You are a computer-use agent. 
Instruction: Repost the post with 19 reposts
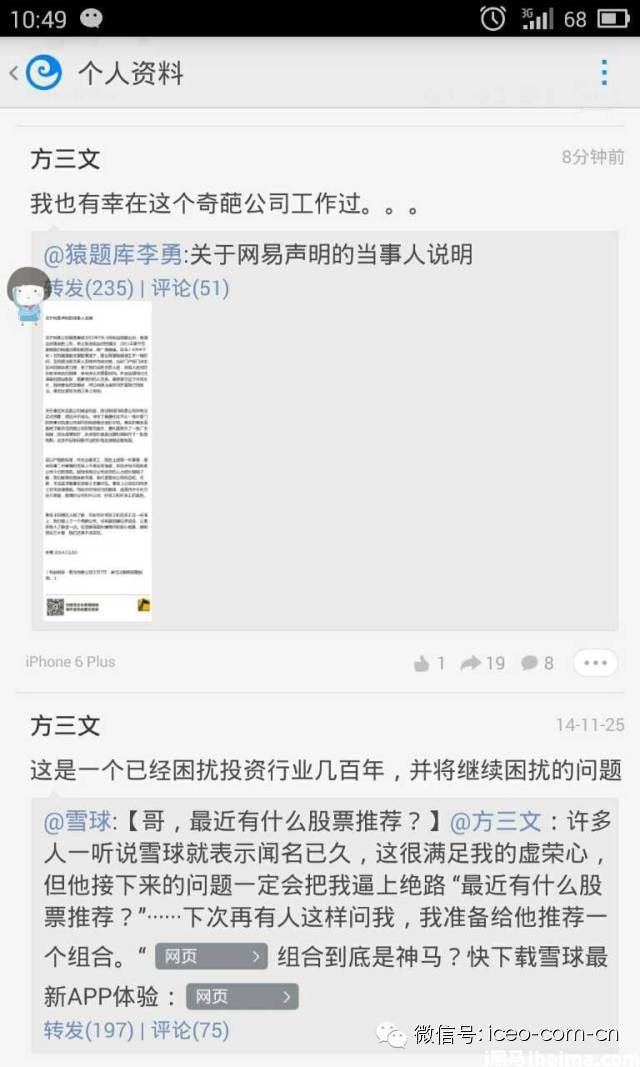click(x=482, y=663)
